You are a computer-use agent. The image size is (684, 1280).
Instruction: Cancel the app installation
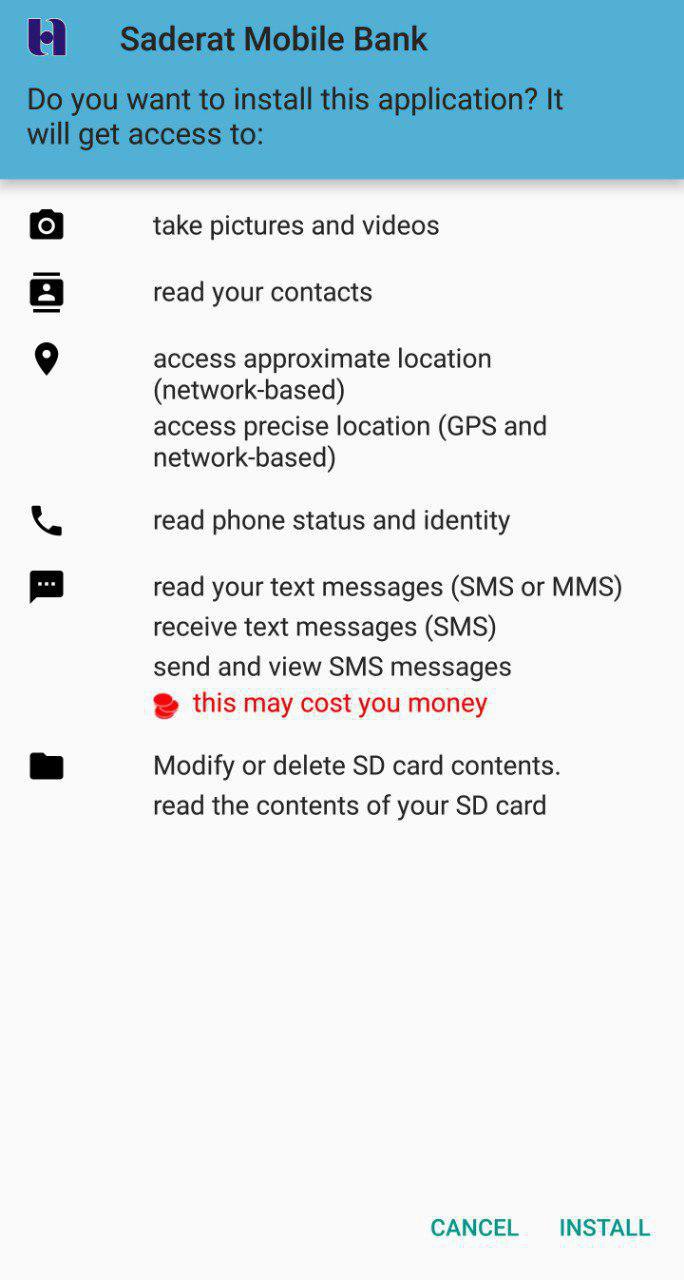pyautogui.click(x=474, y=1228)
